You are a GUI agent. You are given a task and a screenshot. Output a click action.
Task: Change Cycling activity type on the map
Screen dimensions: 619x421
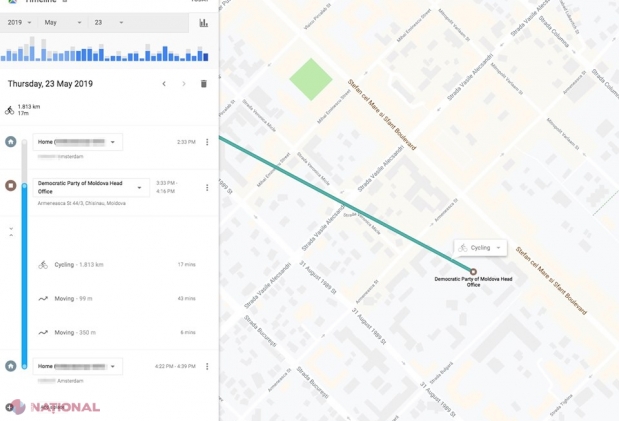[x=481, y=247]
